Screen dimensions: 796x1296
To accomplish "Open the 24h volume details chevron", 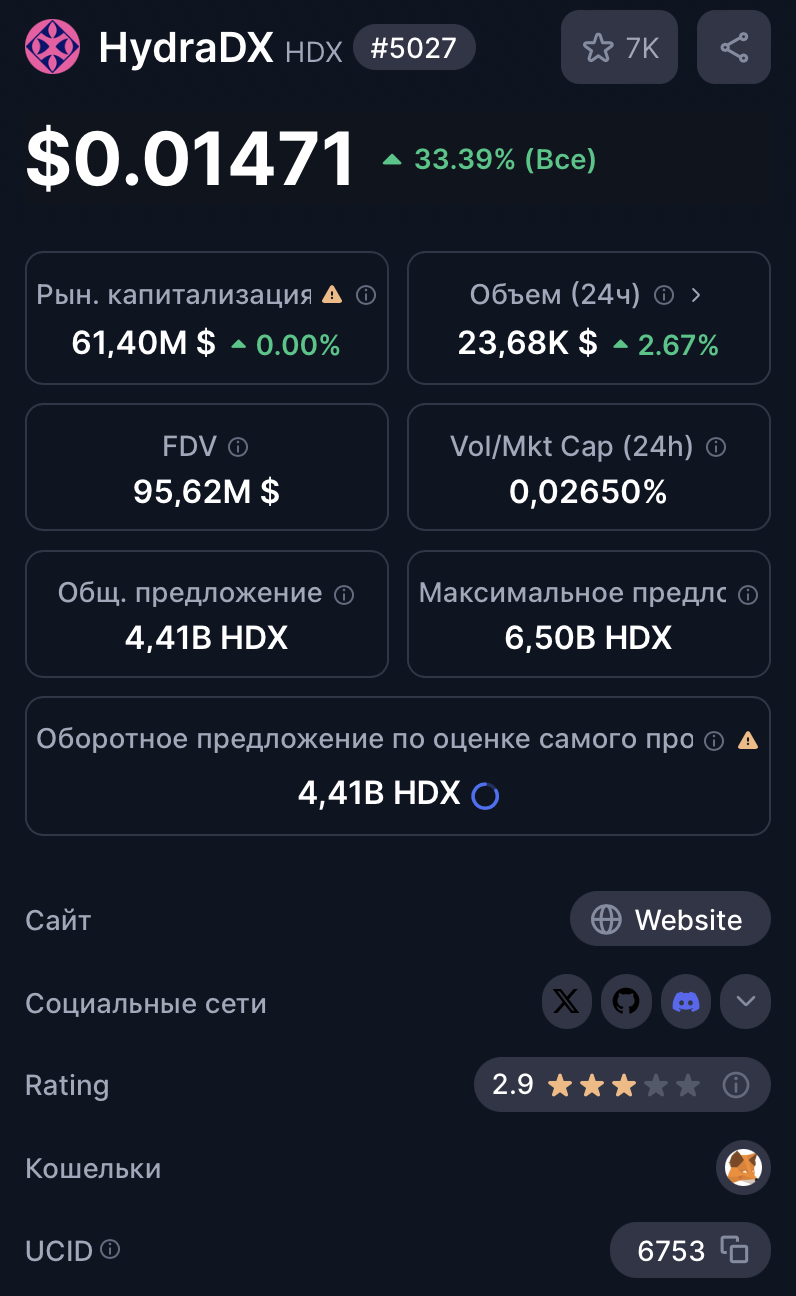I will (x=696, y=295).
